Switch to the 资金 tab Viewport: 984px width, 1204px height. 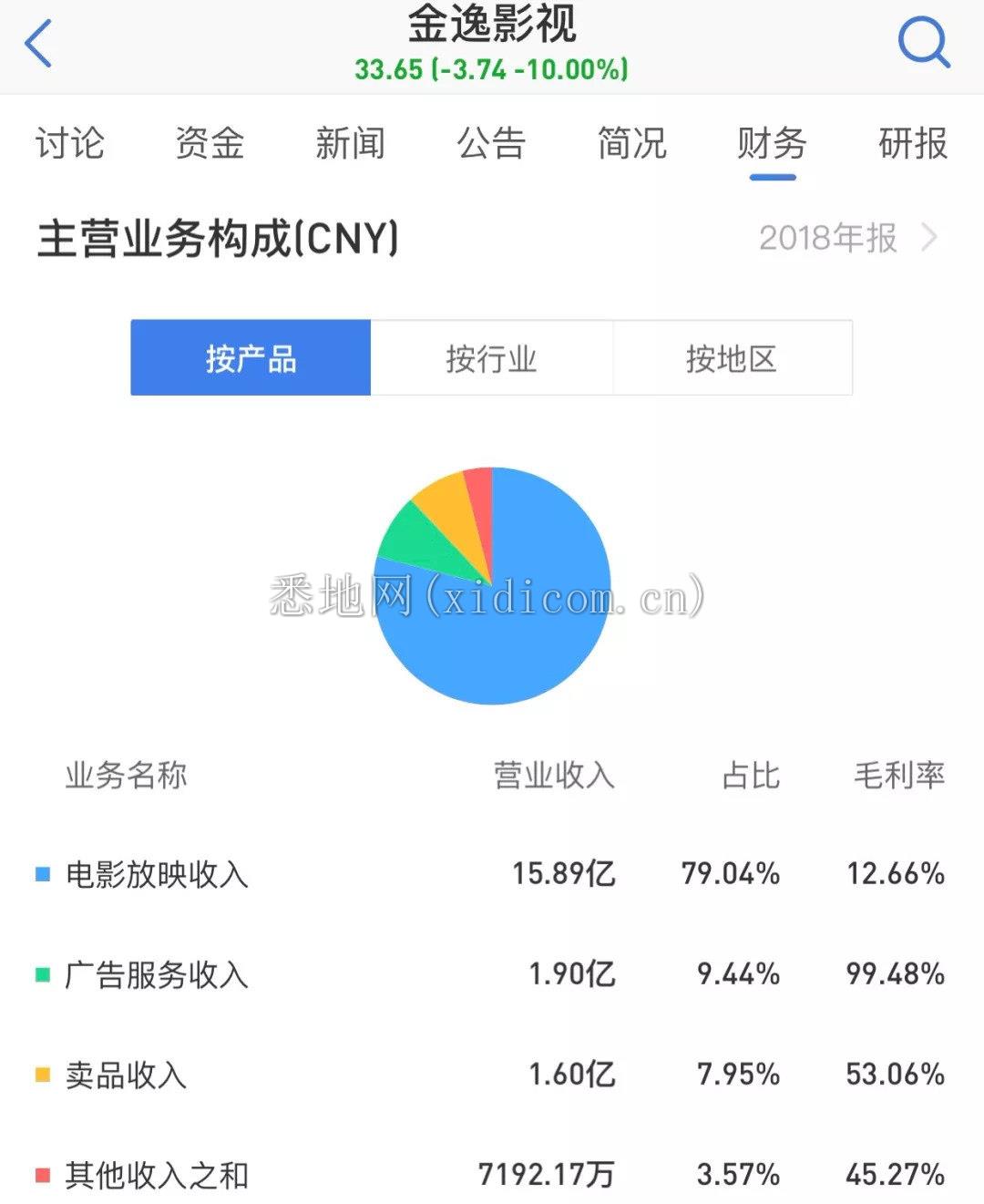pyautogui.click(x=210, y=144)
